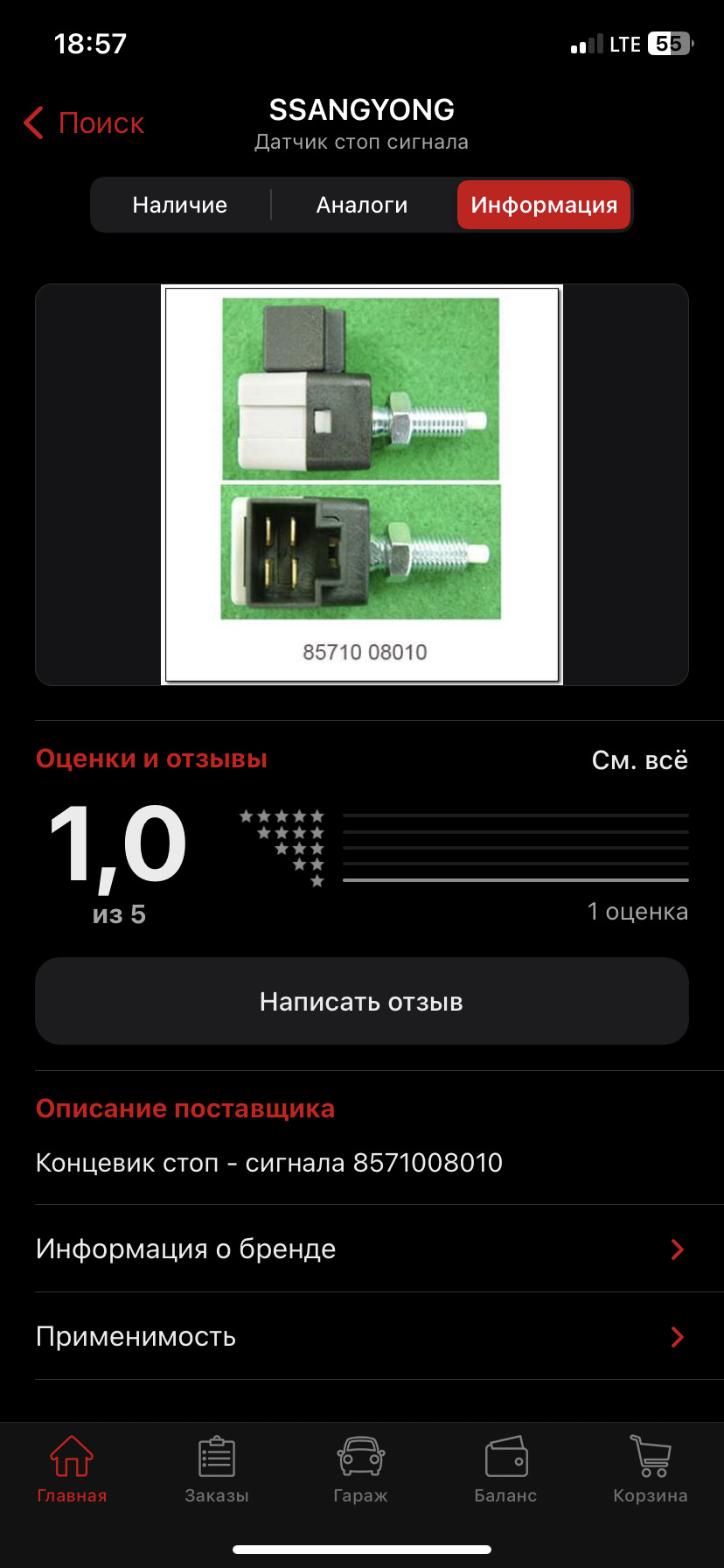724x1568 pixels.
Task: Tap the battery indicator showing 55
Action: (x=668, y=43)
